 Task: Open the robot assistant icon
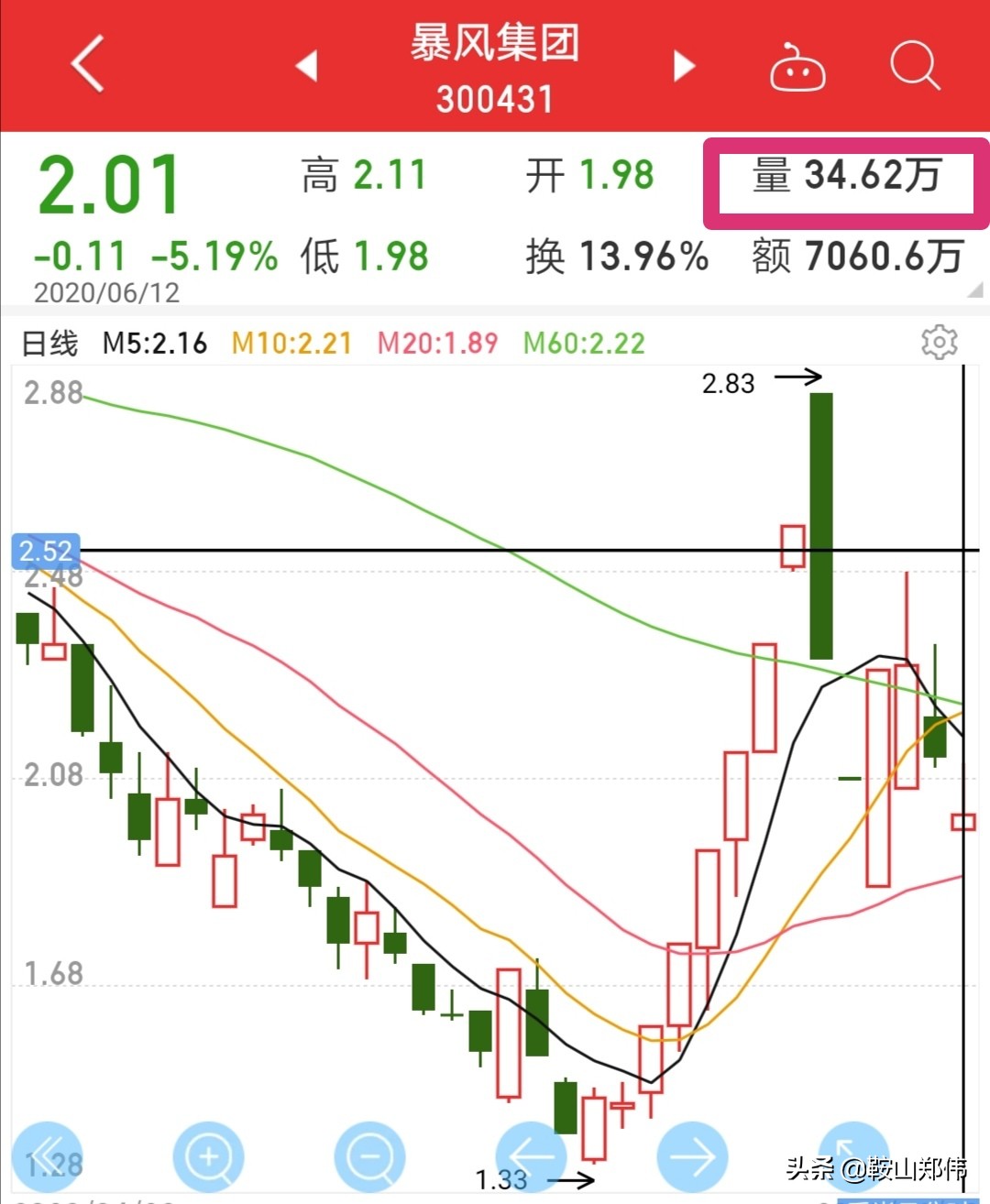pyautogui.click(x=797, y=68)
